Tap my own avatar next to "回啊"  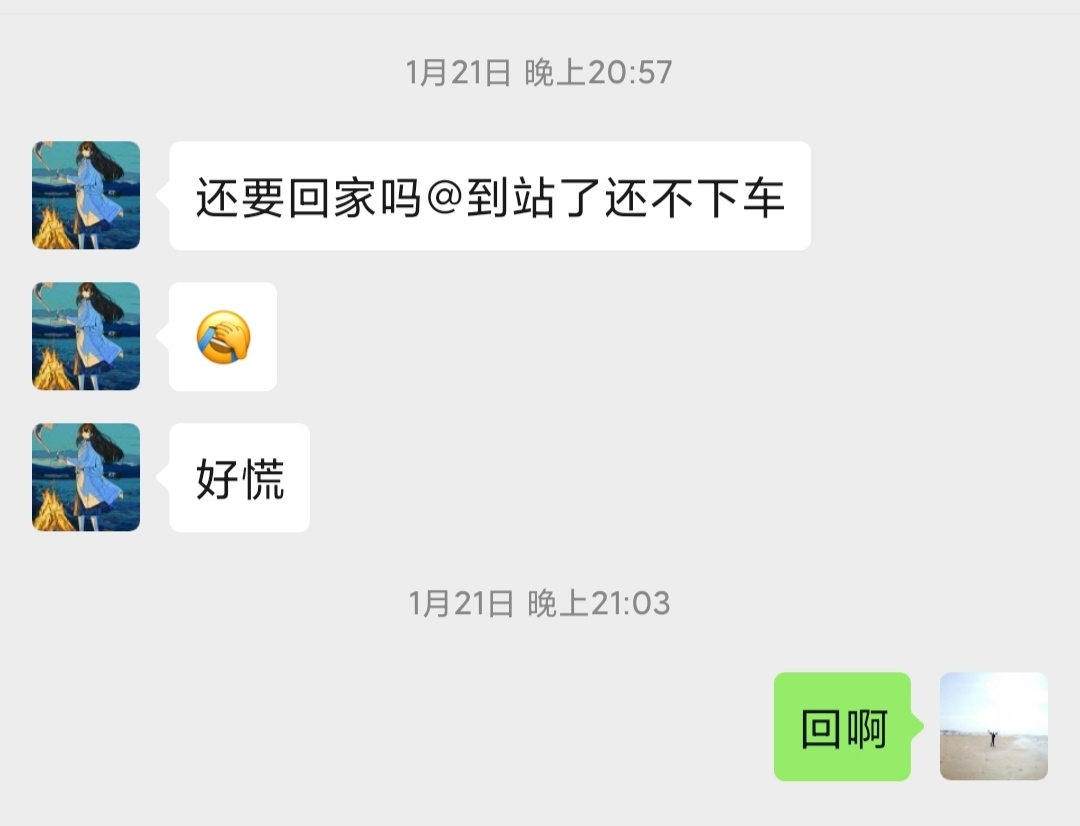pos(993,726)
